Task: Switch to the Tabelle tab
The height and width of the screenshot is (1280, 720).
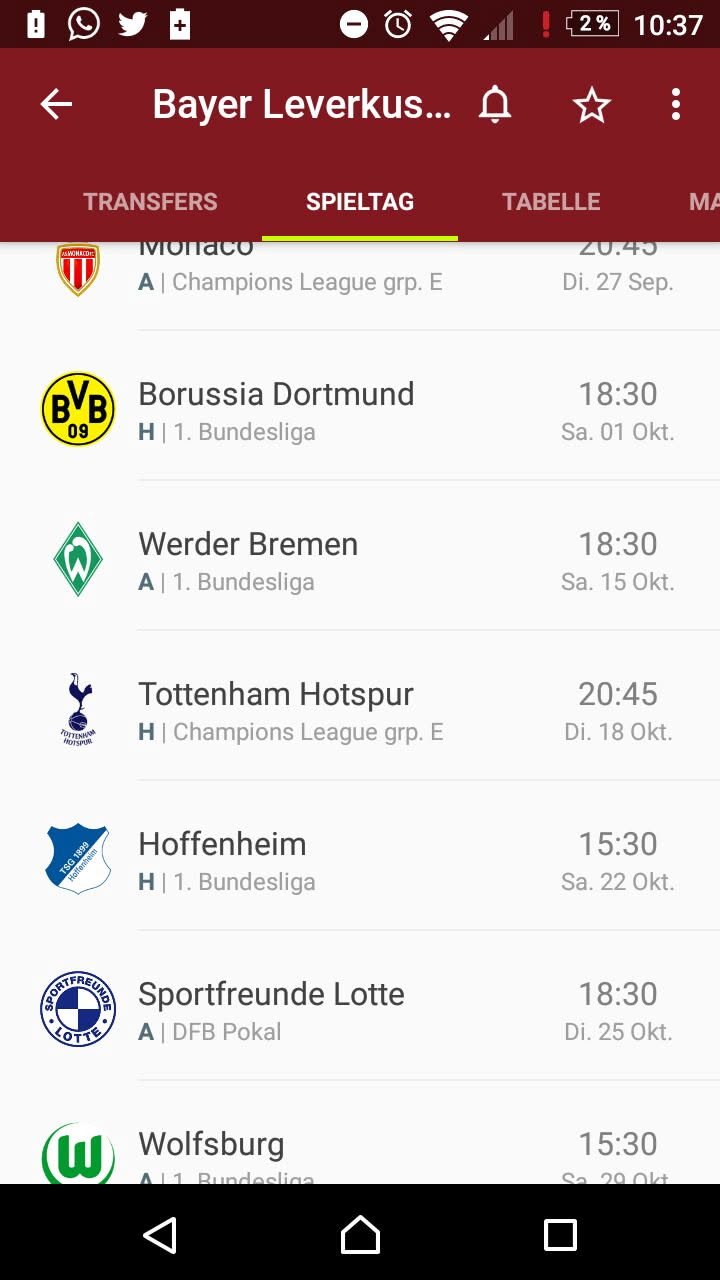Action: [x=551, y=202]
